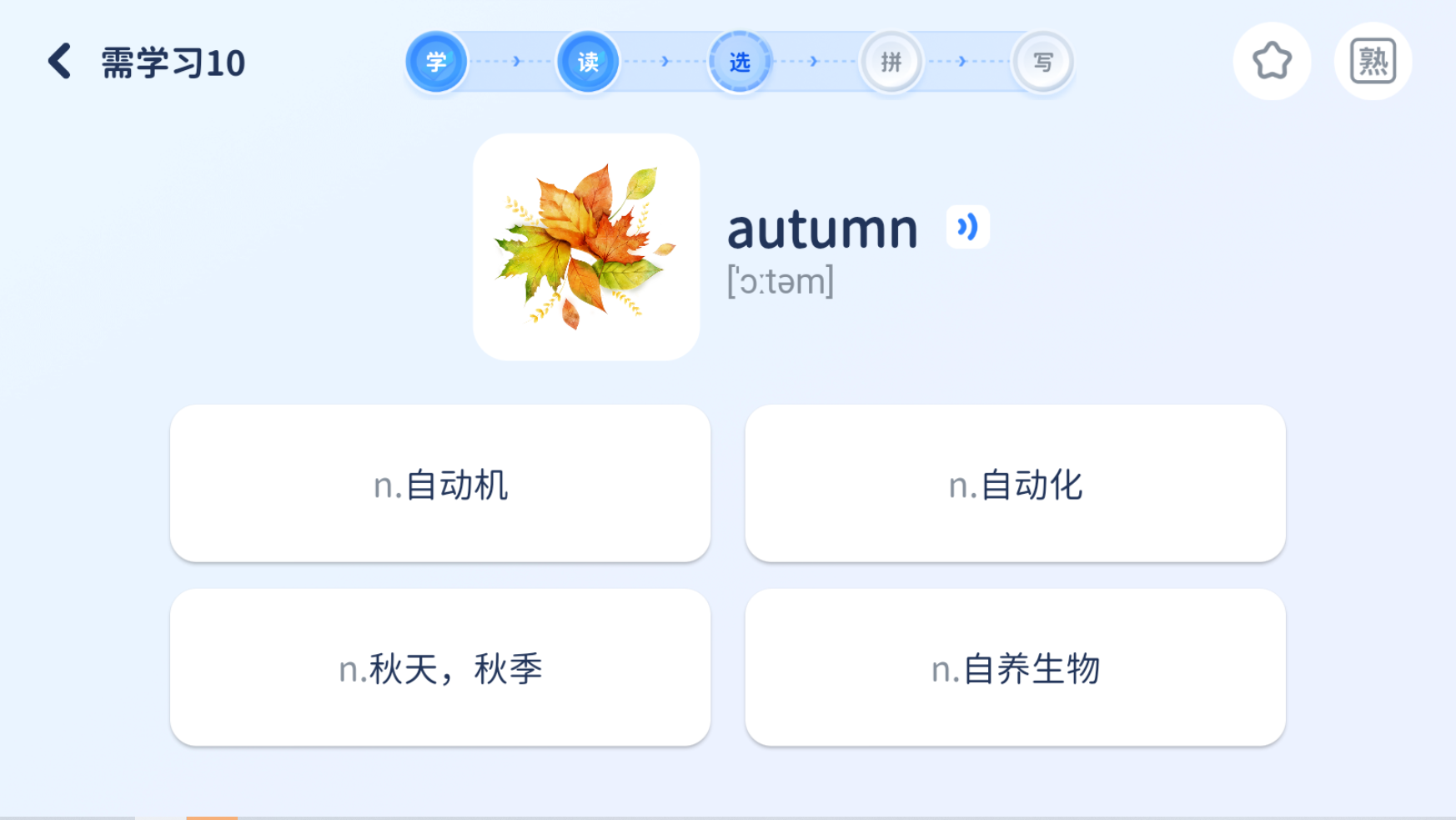The image size is (1456, 820).
Task: Add autumn to favorites with star
Action: coord(1272,61)
